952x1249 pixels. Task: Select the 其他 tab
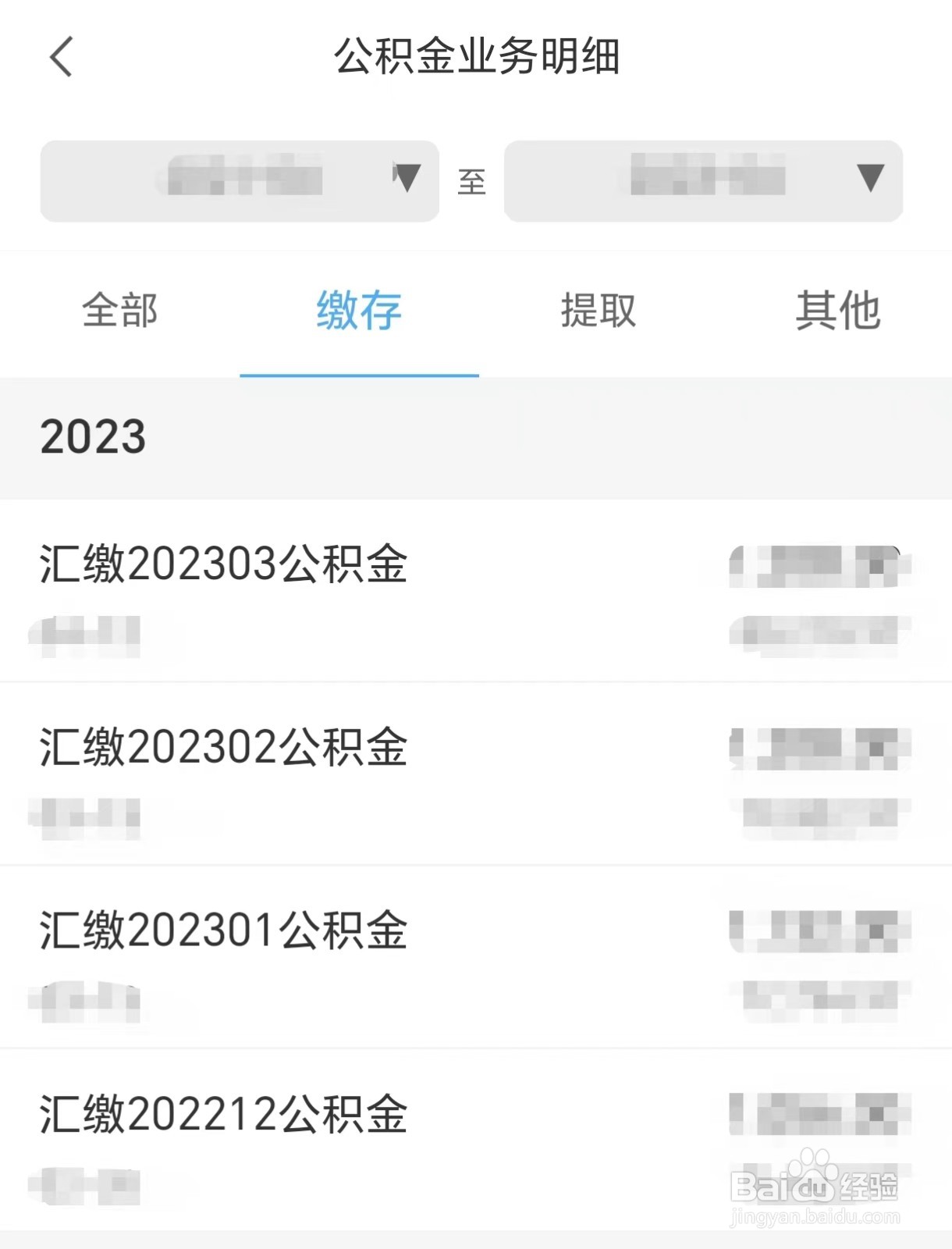[x=839, y=311]
